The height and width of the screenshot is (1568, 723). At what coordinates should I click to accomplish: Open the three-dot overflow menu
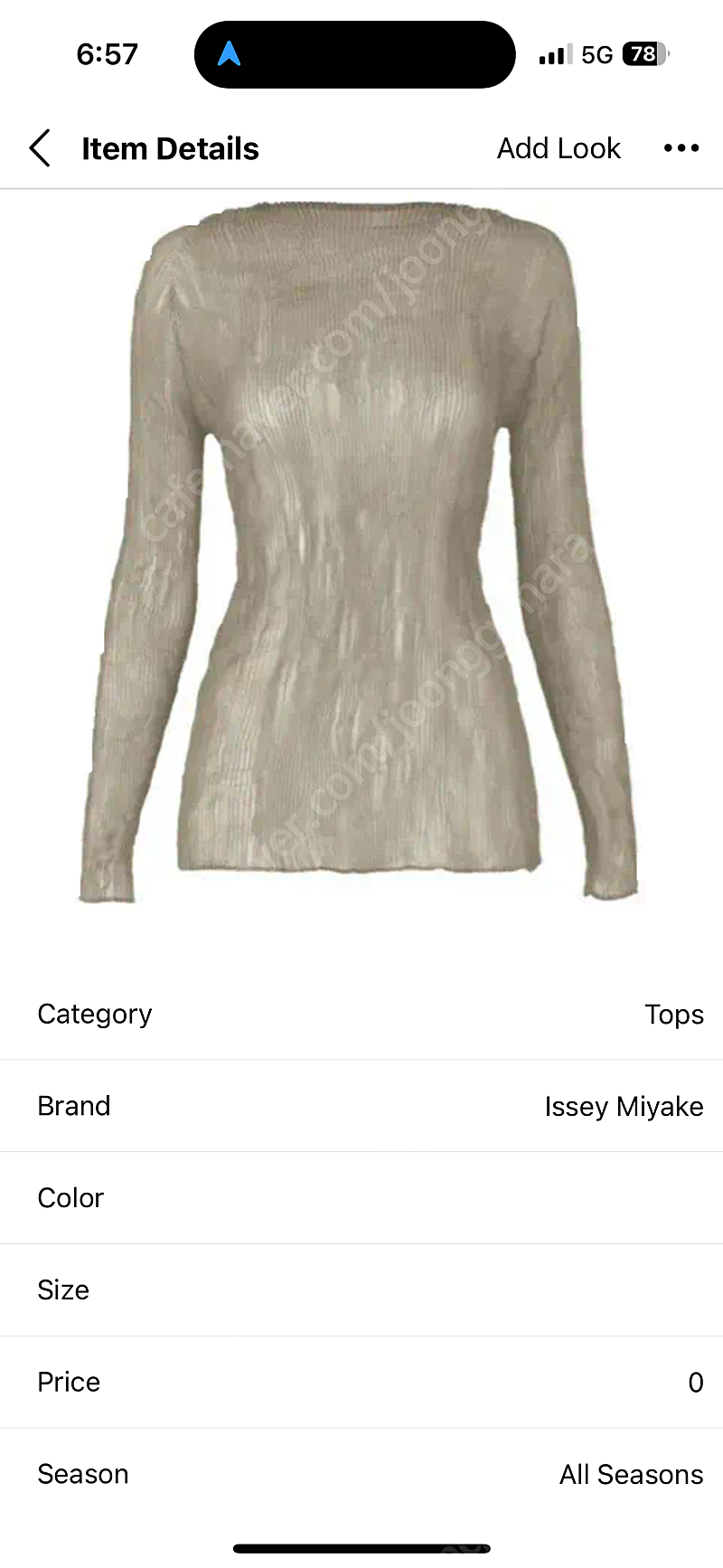click(x=681, y=148)
